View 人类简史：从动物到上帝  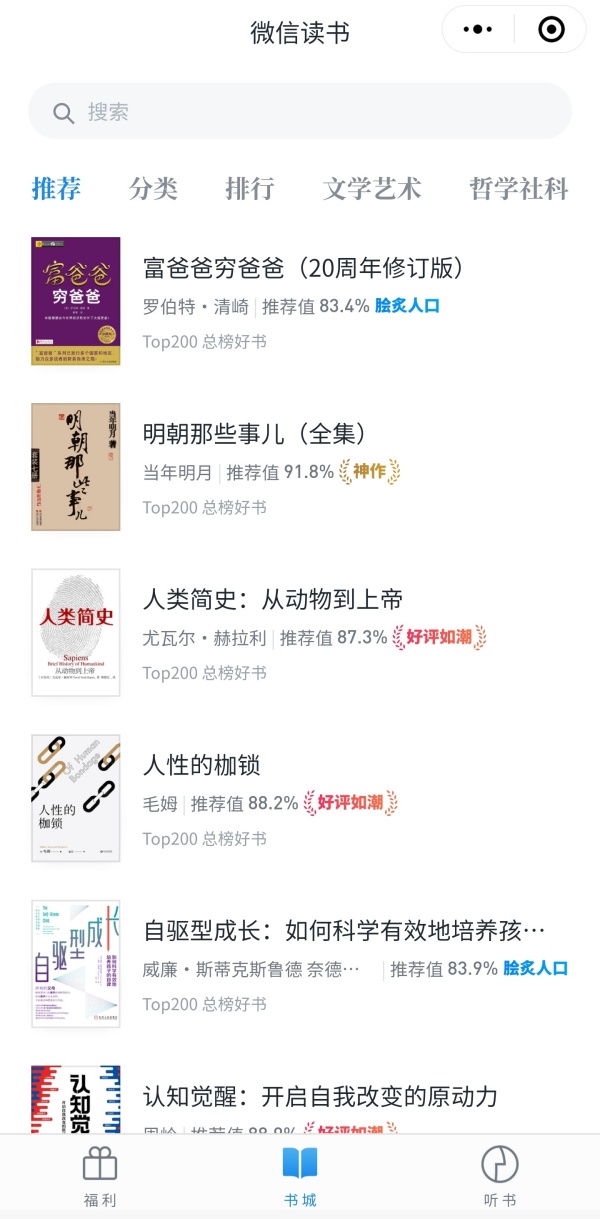(273, 600)
